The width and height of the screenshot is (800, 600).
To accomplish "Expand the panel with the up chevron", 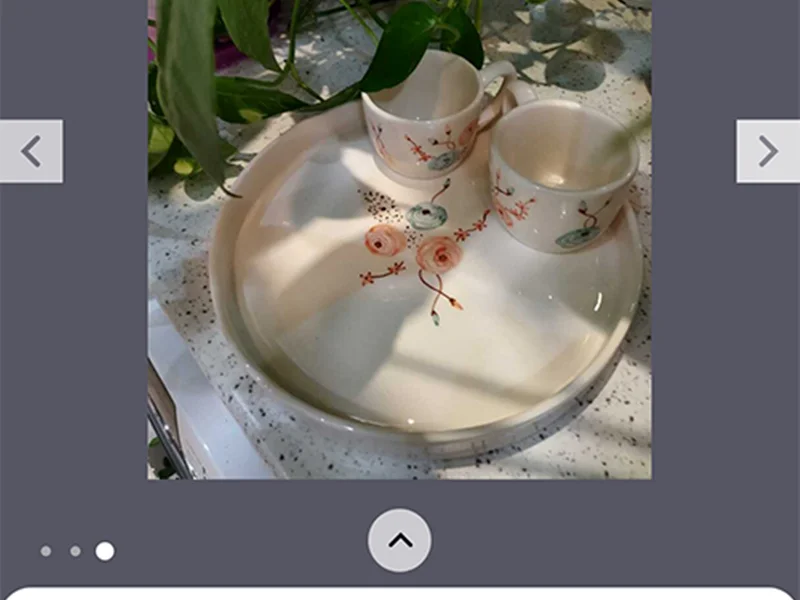I will pyautogui.click(x=400, y=540).
